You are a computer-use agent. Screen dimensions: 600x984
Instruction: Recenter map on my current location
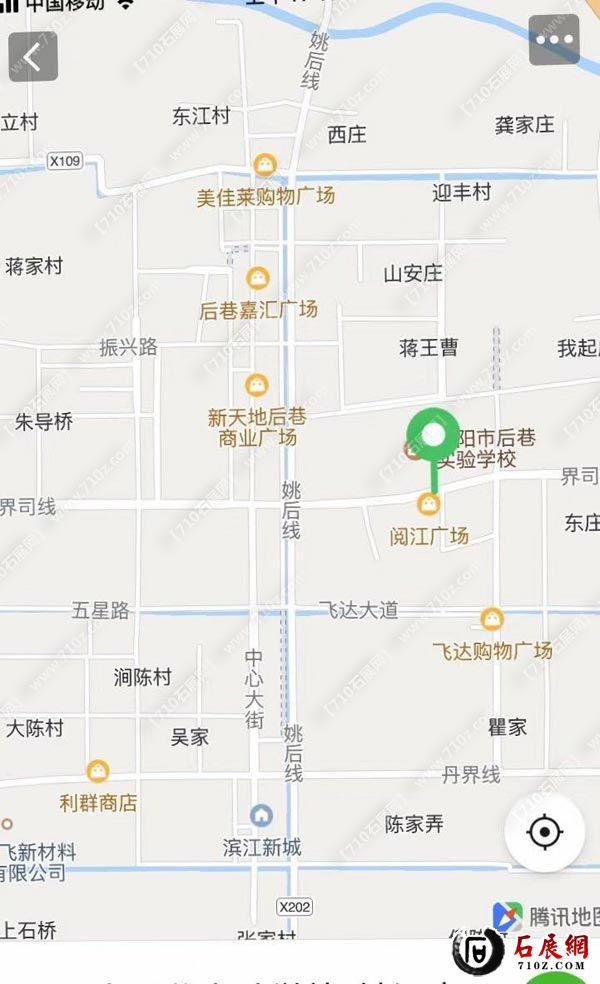tap(544, 831)
